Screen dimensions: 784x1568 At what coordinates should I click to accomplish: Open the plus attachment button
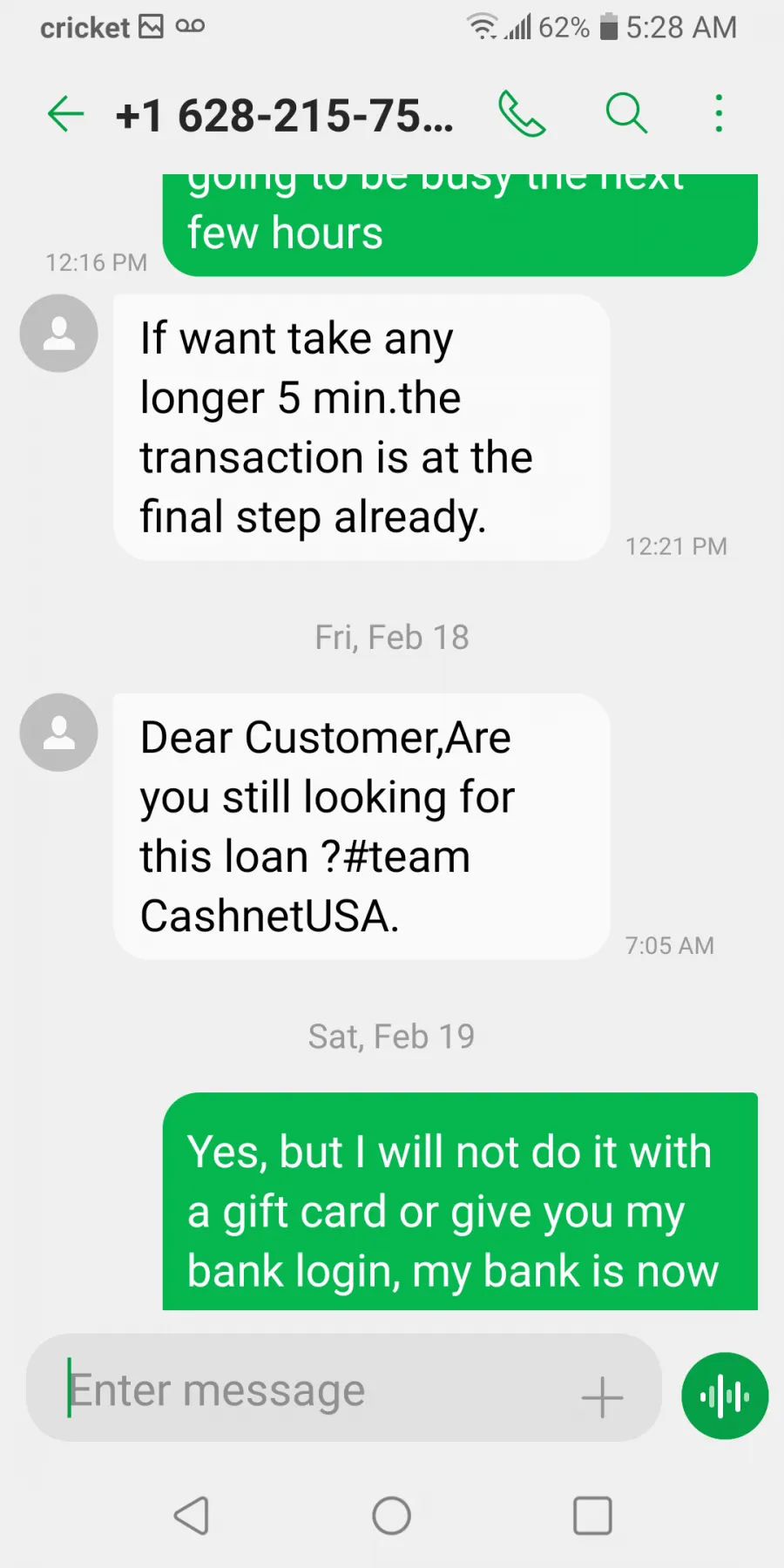(x=602, y=1397)
